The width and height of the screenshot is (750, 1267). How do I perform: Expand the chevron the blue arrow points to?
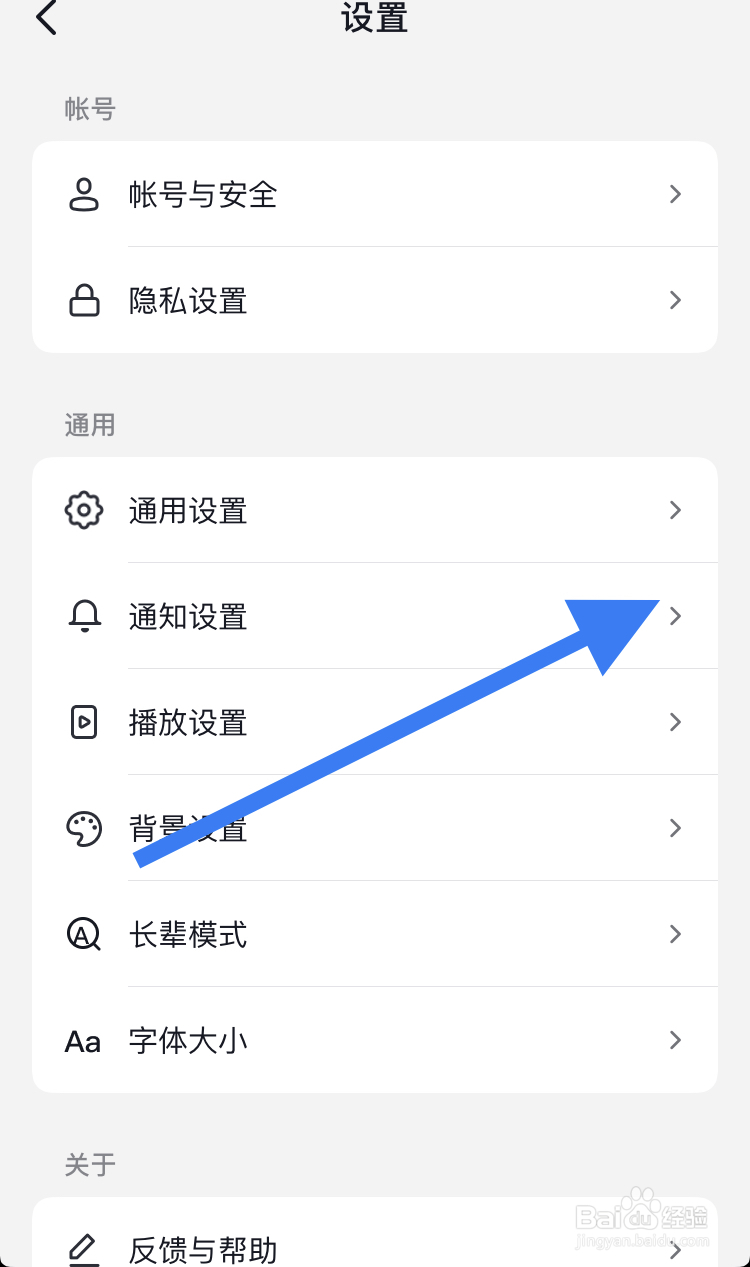tap(675, 617)
